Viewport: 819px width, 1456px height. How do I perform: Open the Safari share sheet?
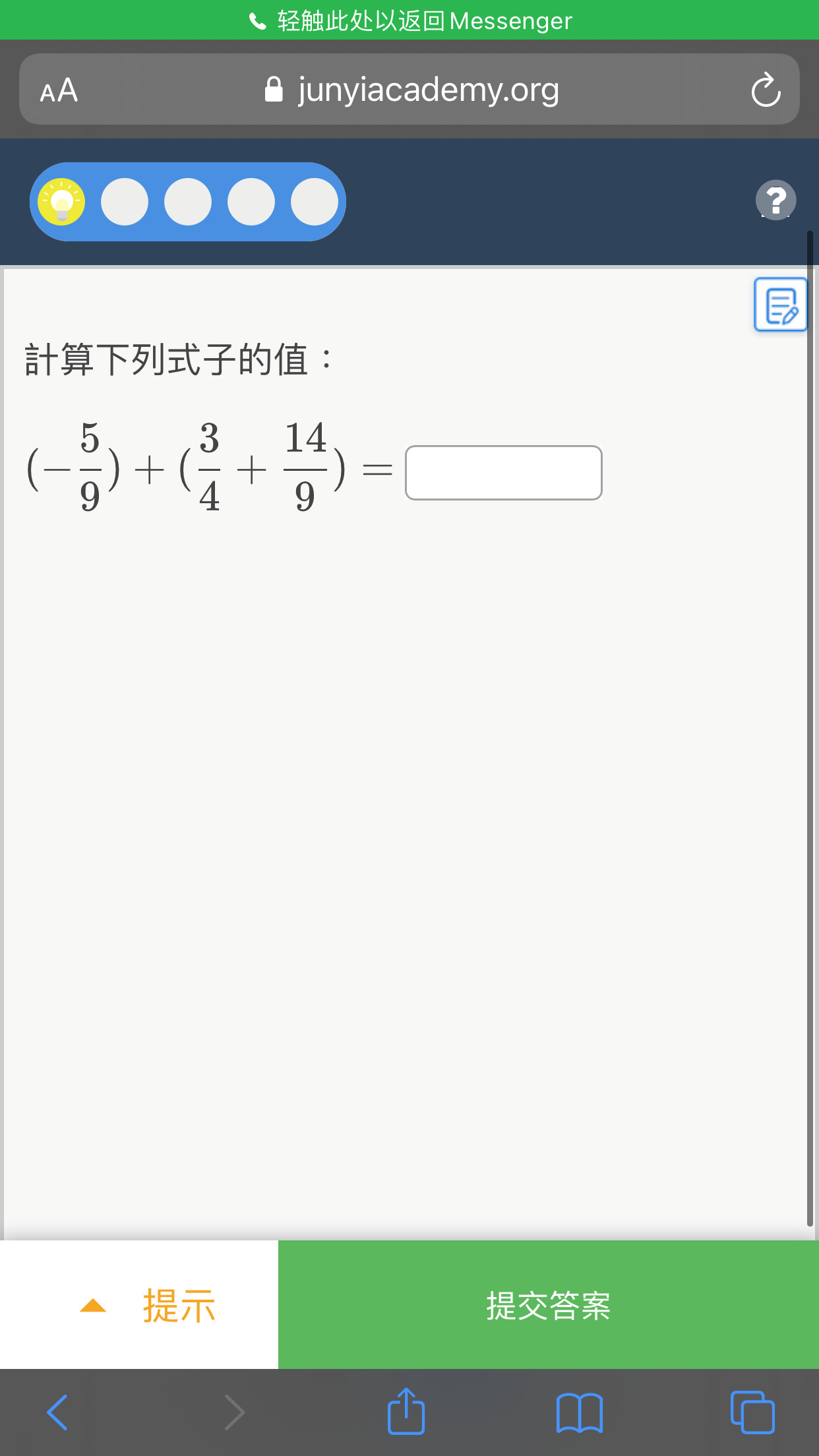406,1411
